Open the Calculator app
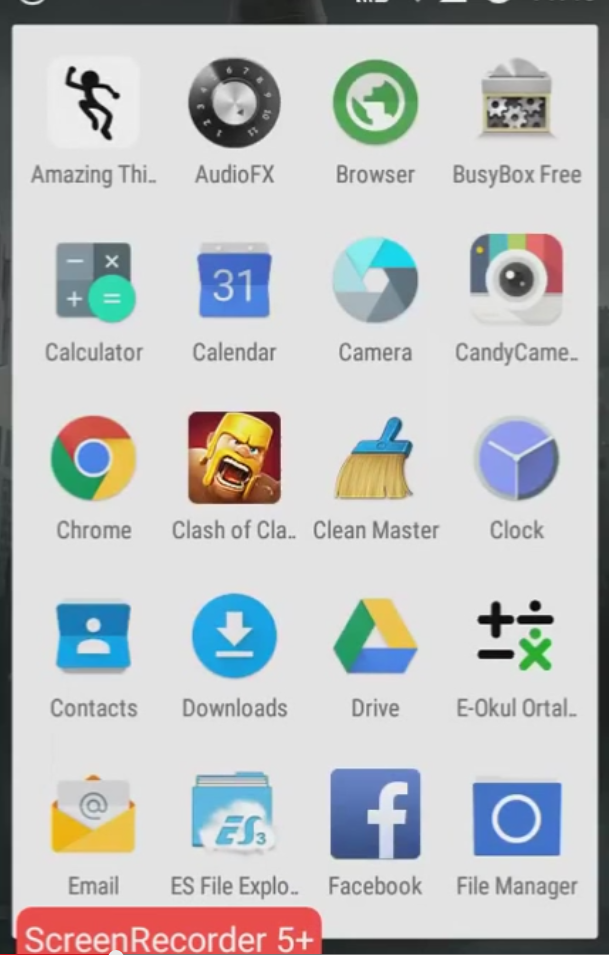This screenshot has height=955, width=609. [x=94, y=281]
